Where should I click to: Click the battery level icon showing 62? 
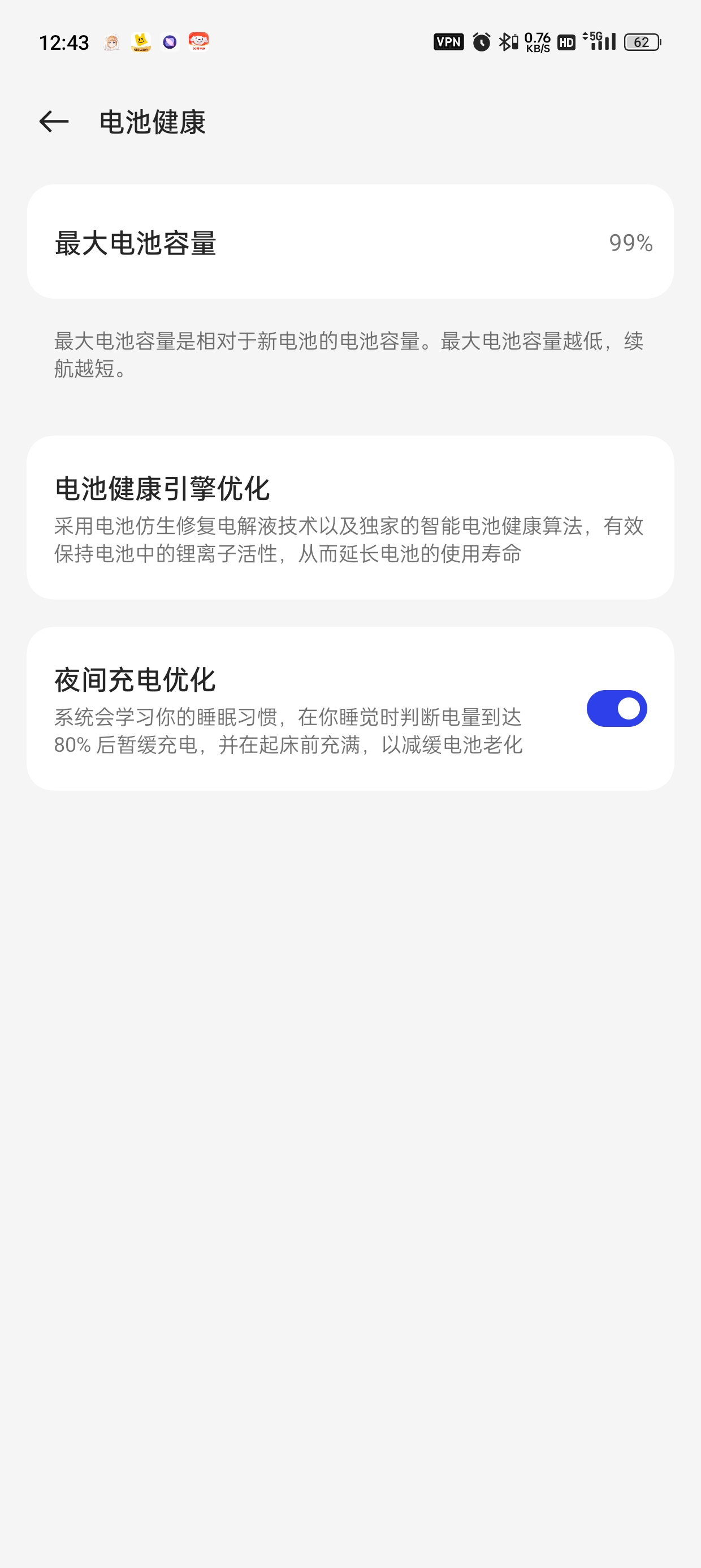643,42
